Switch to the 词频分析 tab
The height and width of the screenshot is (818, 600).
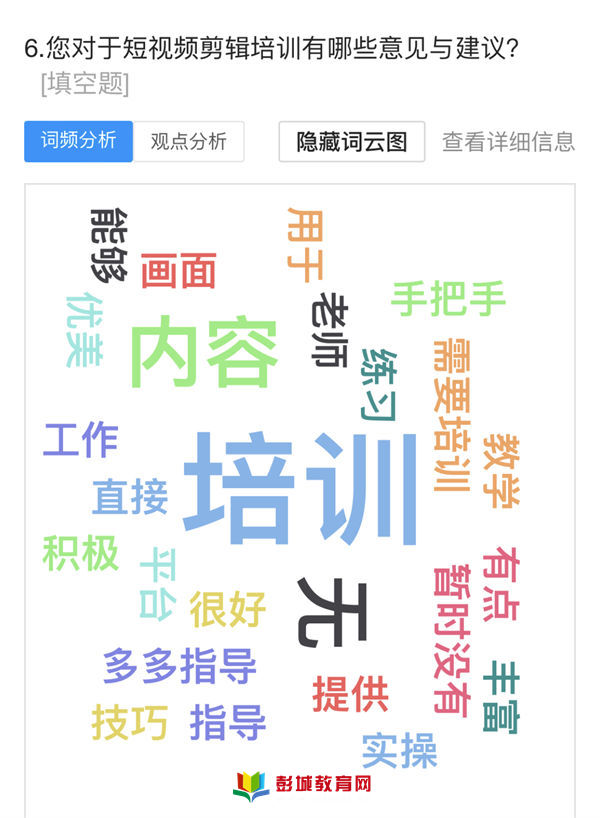click(78, 141)
